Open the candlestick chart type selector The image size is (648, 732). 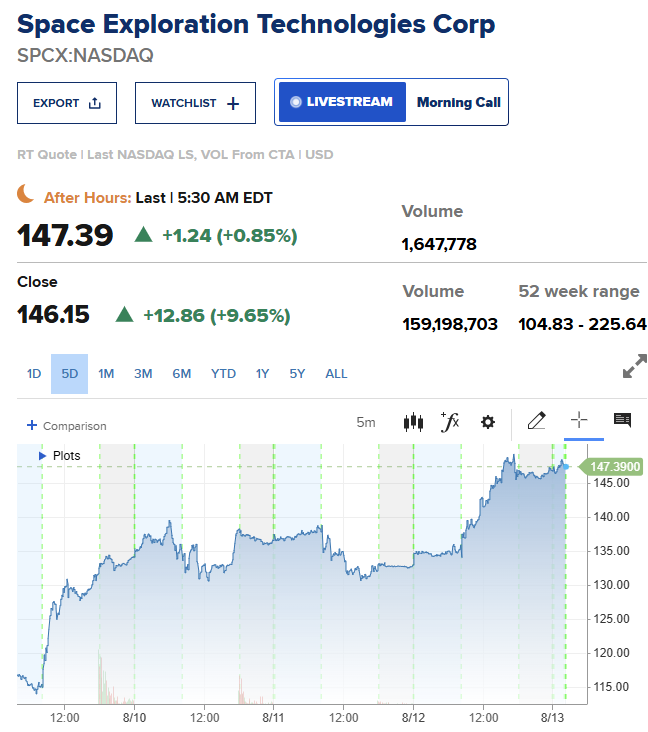coord(413,422)
